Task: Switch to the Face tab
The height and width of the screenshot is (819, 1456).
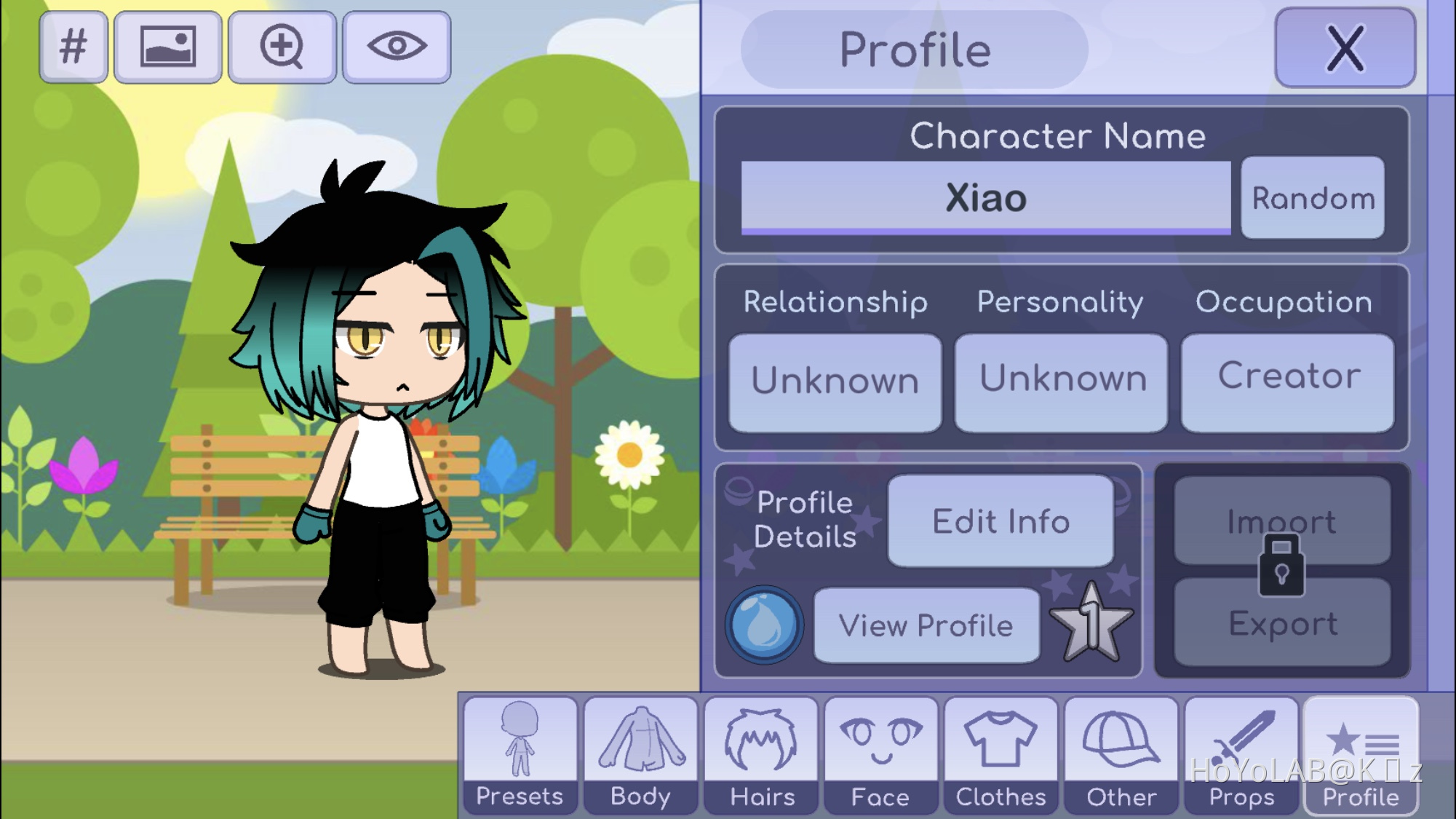Action: coord(881,756)
